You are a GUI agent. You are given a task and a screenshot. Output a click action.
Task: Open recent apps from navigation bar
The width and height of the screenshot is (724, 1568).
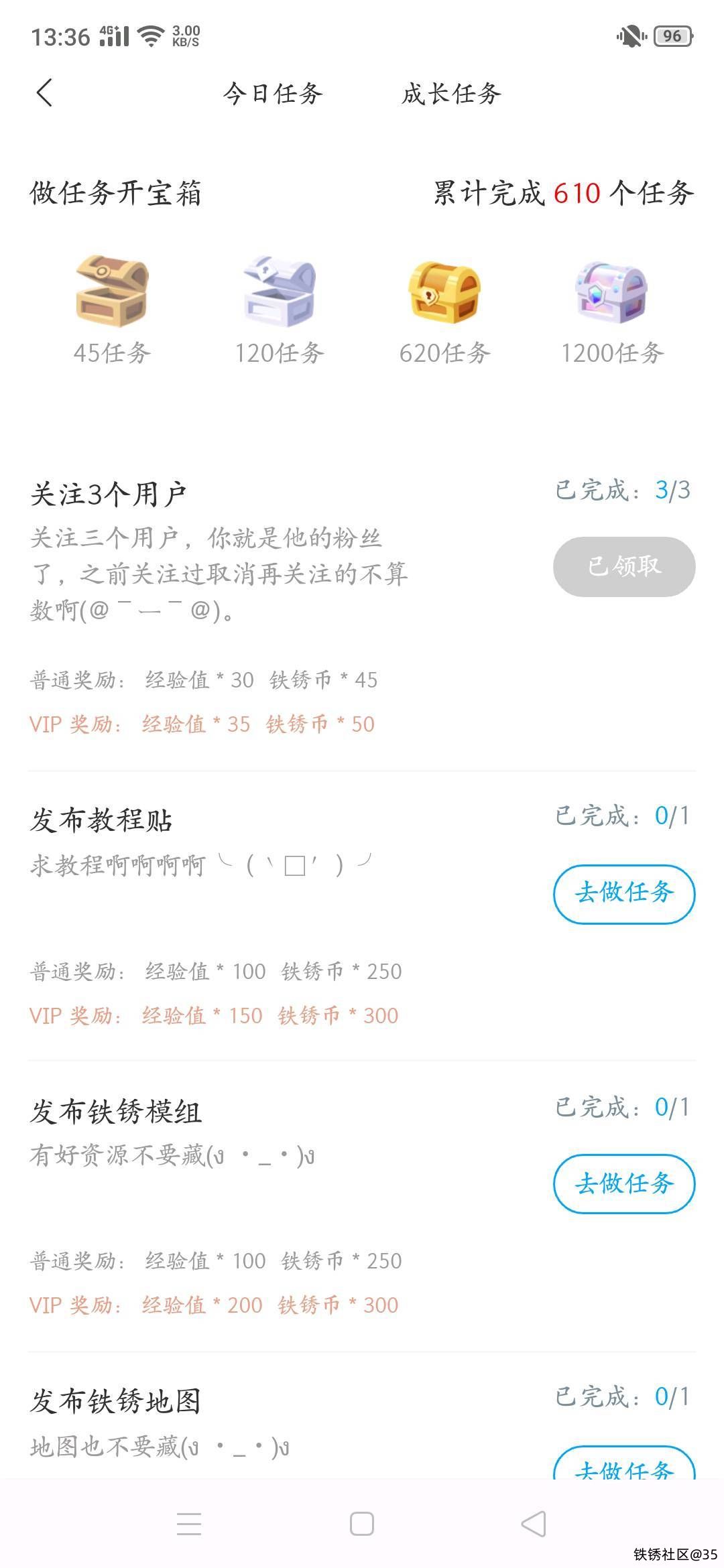[189, 1524]
